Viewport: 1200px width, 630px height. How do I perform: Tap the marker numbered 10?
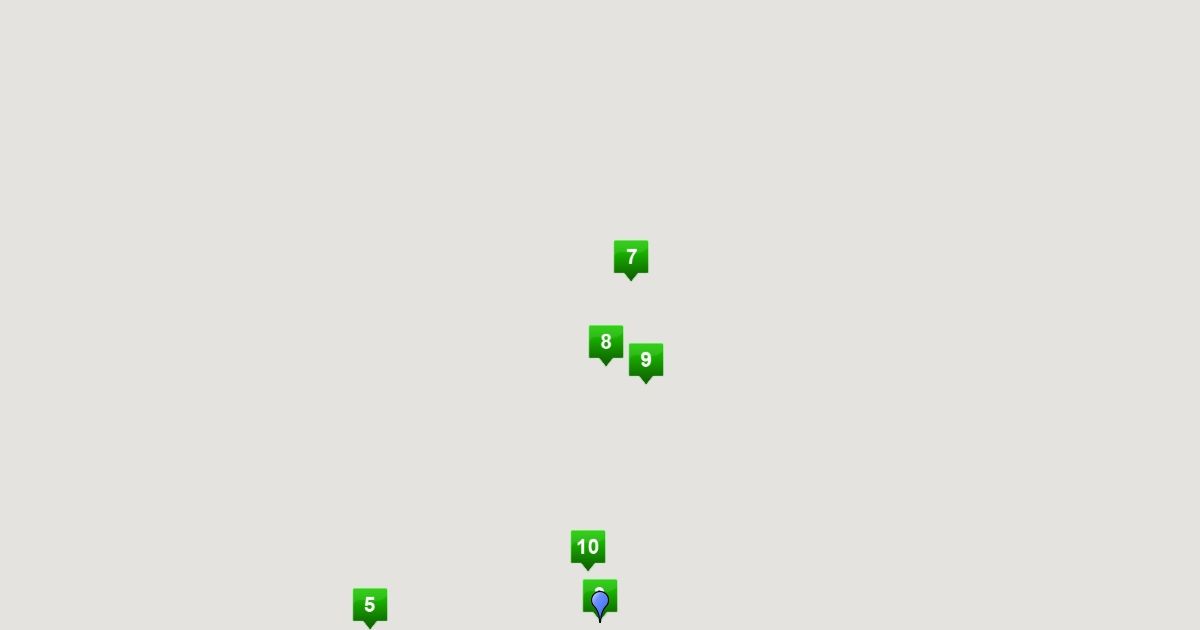[x=588, y=548]
